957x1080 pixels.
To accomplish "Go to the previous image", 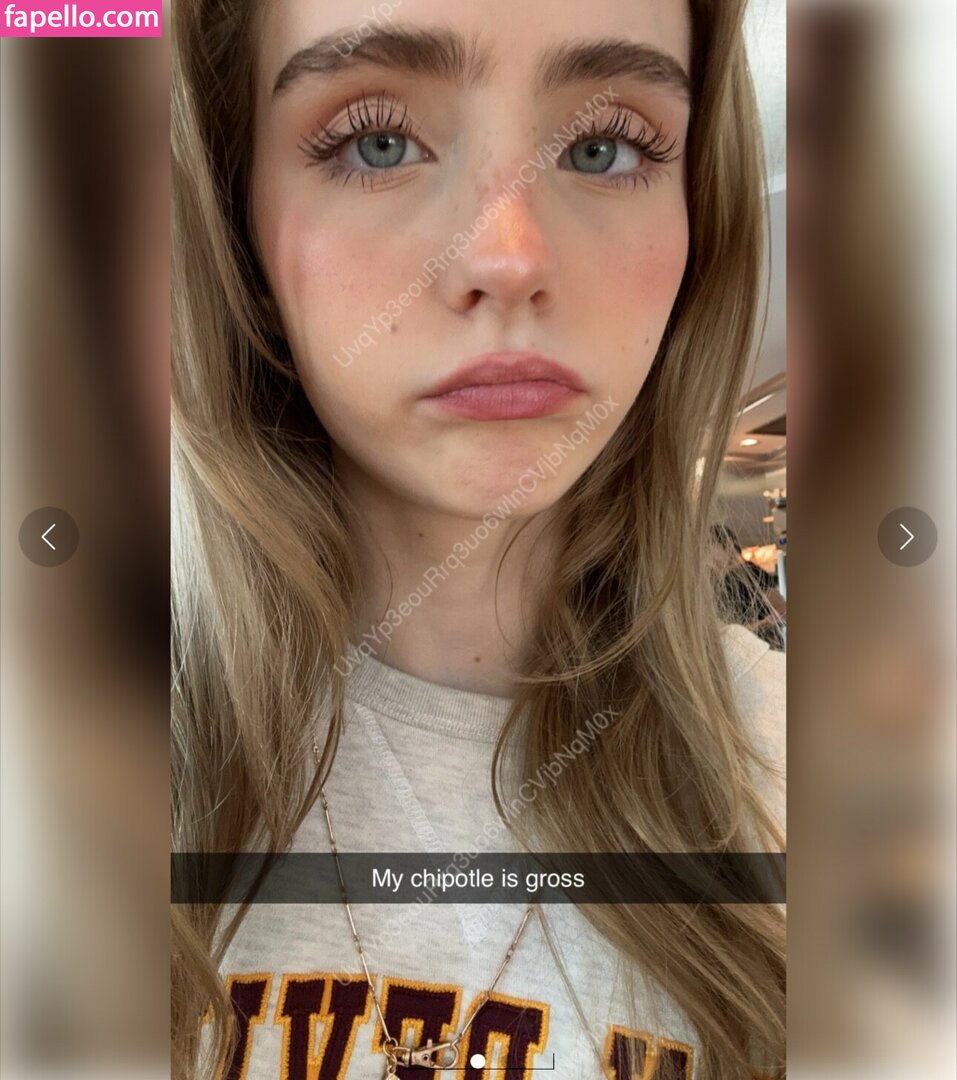I will tap(48, 537).
